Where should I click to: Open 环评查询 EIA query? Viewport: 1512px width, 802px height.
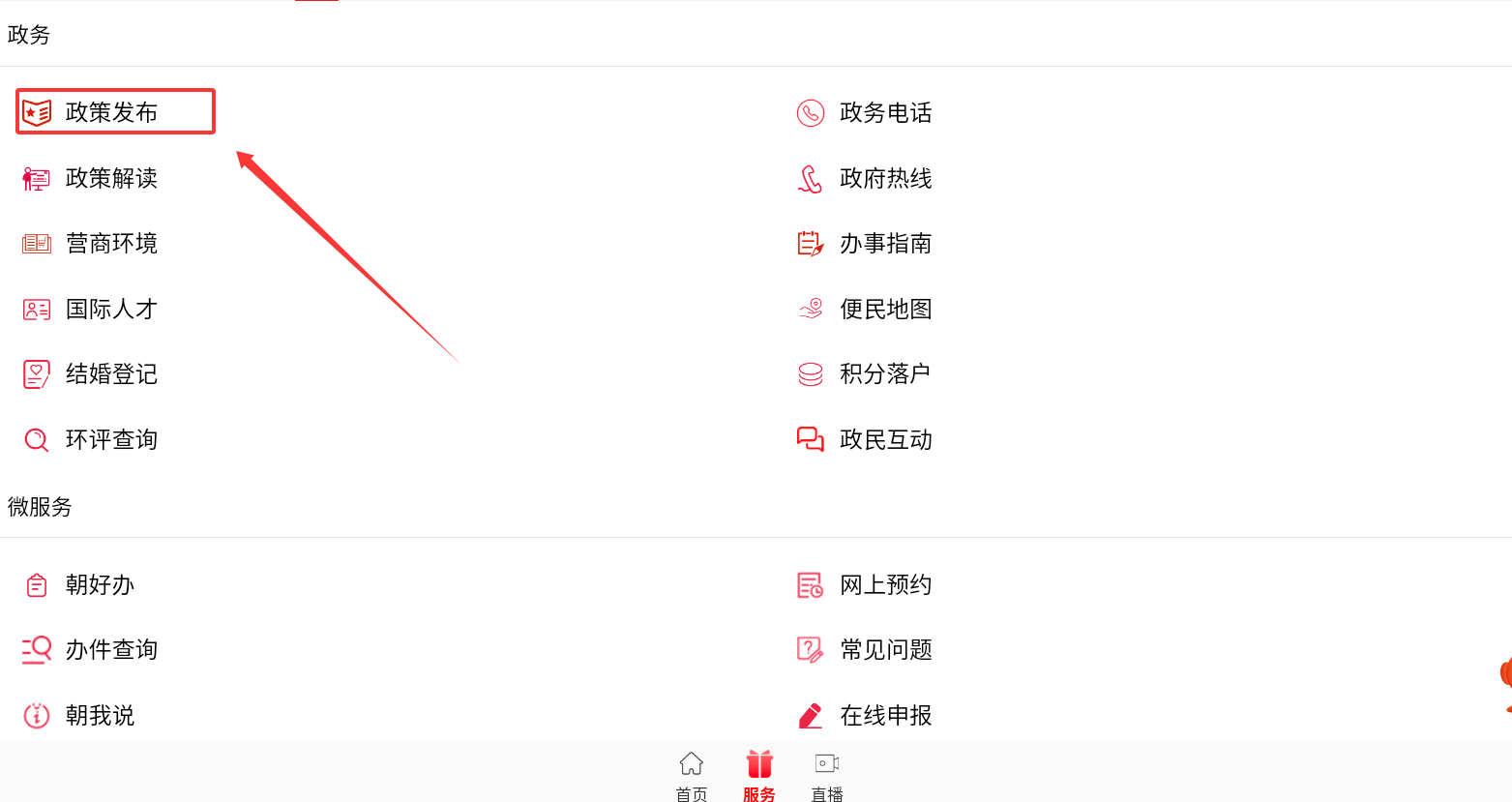111,440
